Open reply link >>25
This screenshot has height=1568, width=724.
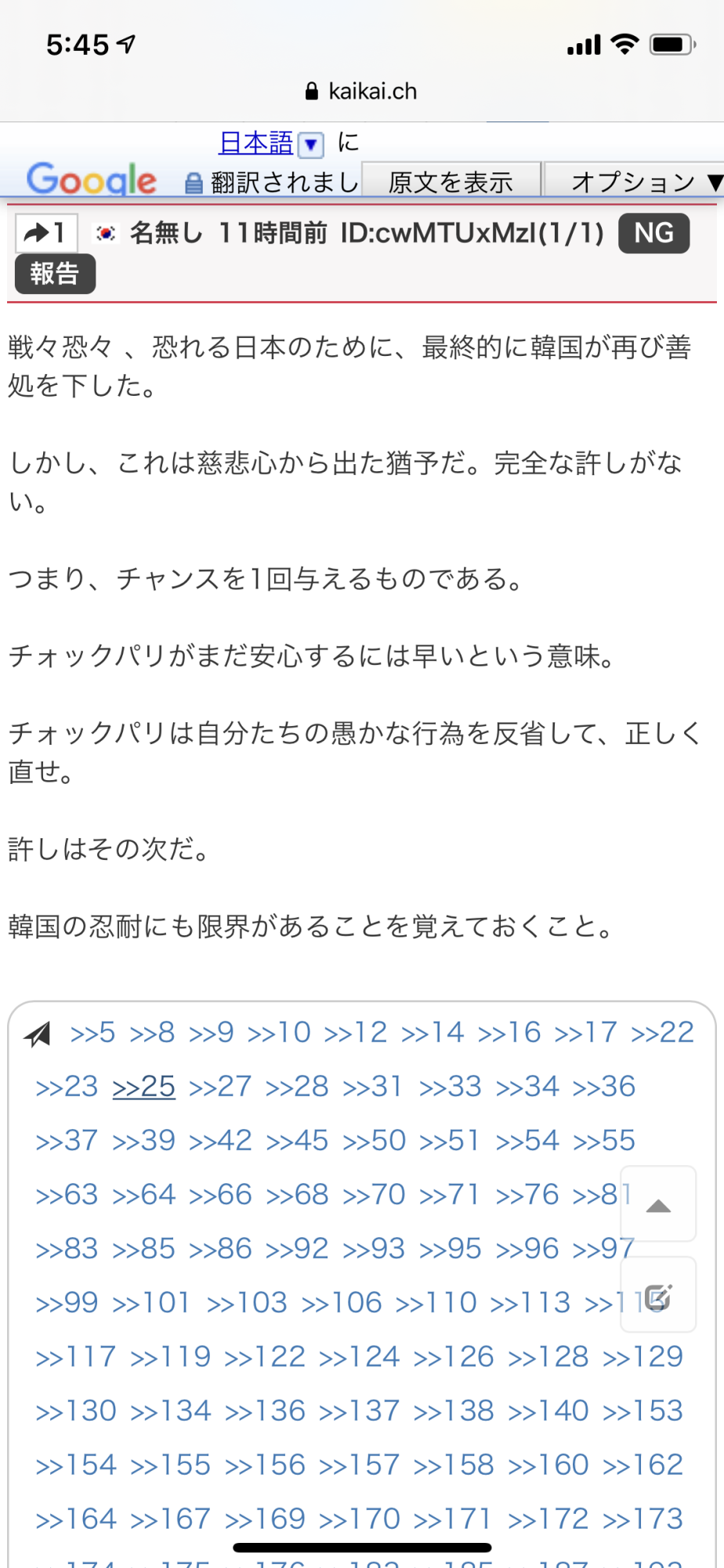(x=144, y=1087)
